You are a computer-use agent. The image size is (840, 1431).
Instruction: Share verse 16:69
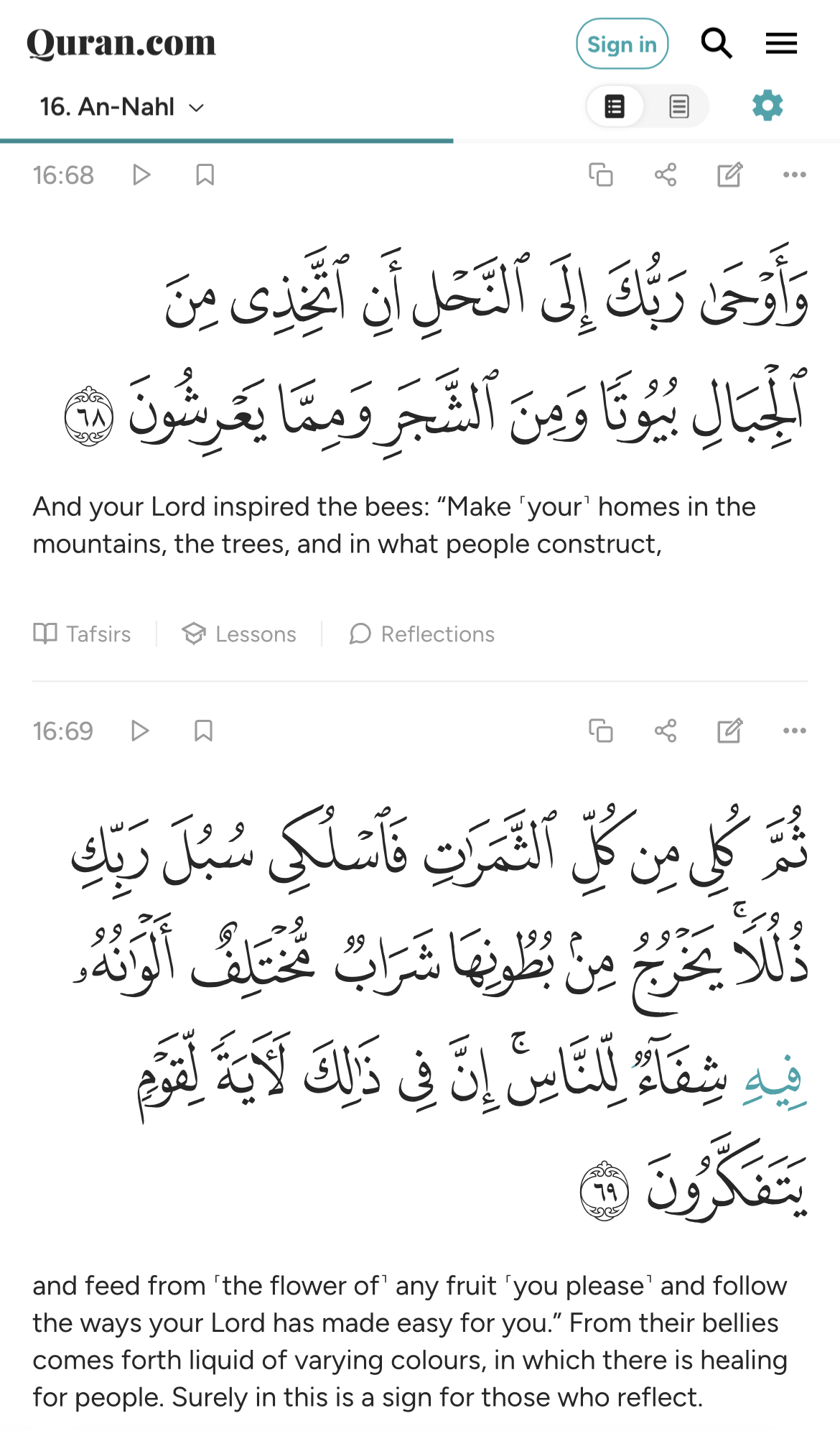665,731
